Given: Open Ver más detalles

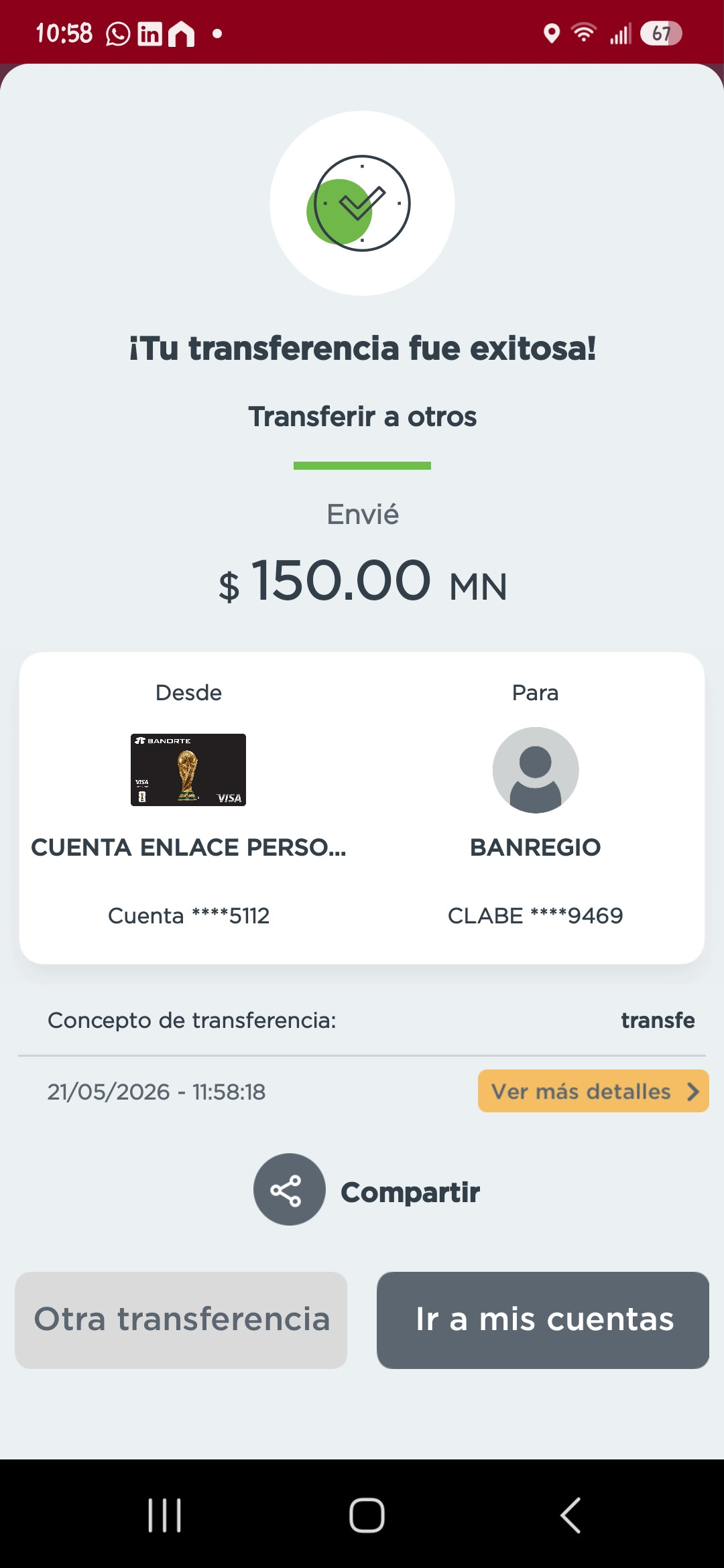Looking at the screenshot, I should pyautogui.click(x=593, y=1091).
